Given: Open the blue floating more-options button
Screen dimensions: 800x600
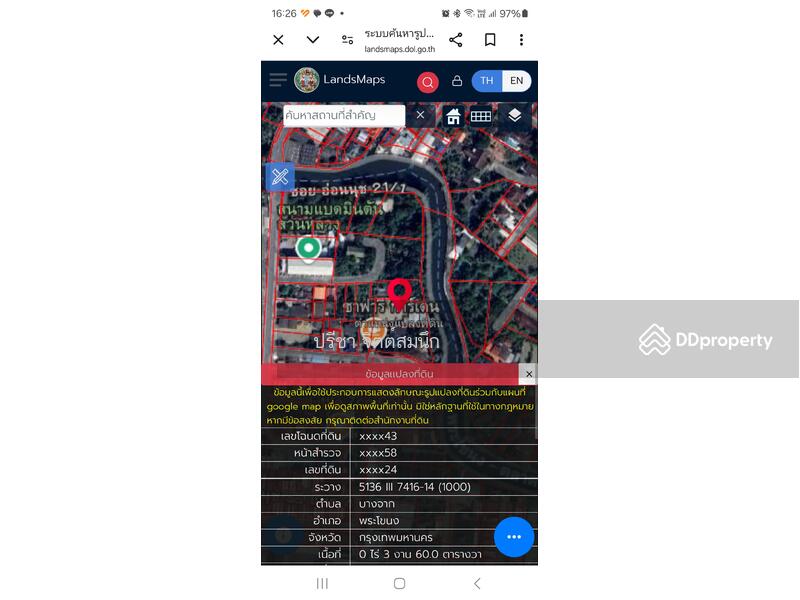Looking at the screenshot, I should 514,537.
